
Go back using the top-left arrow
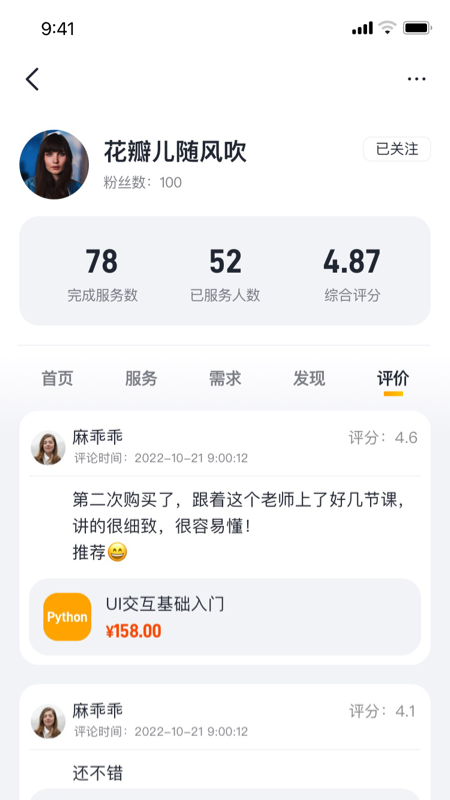click(32, 79)
